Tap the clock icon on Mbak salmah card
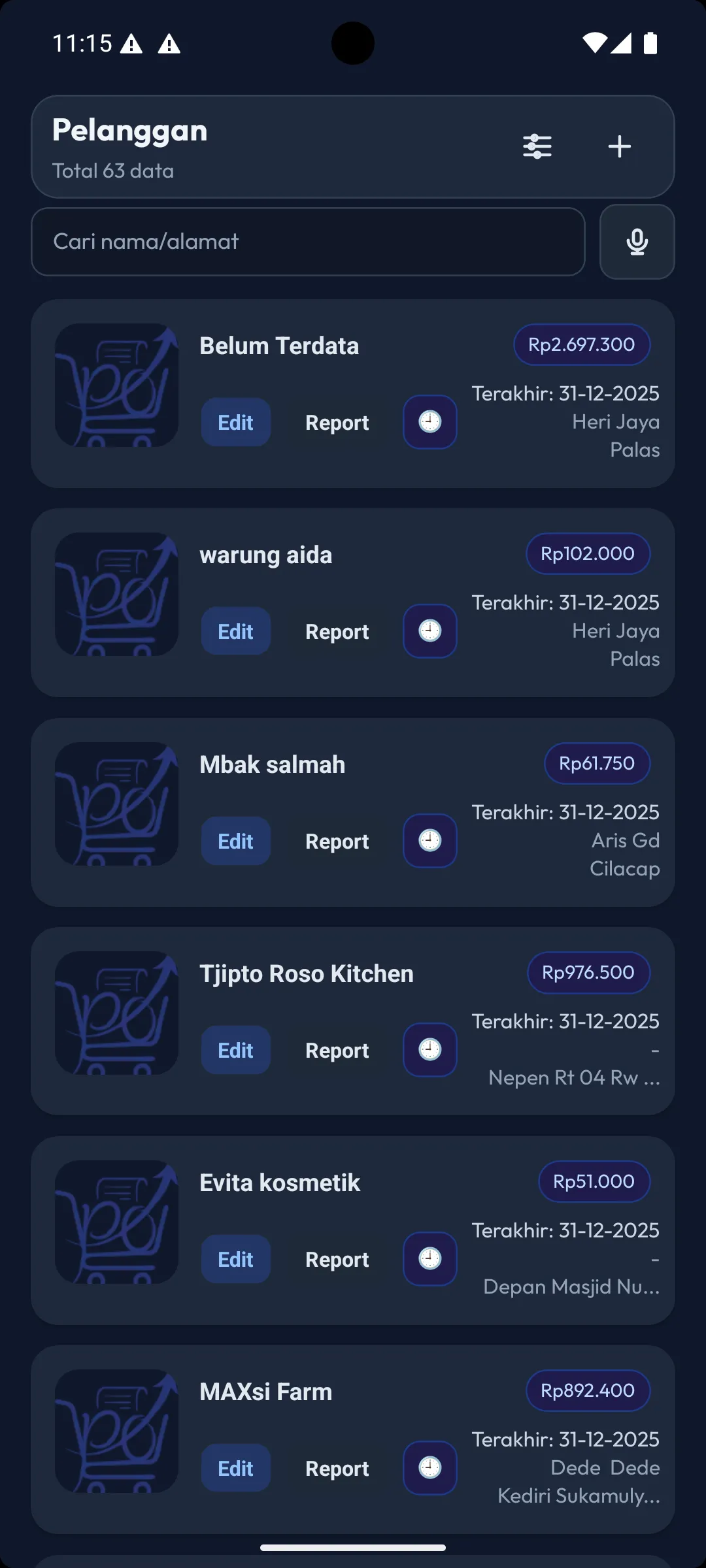706x1568 pixels. click(x=429, y=841)
